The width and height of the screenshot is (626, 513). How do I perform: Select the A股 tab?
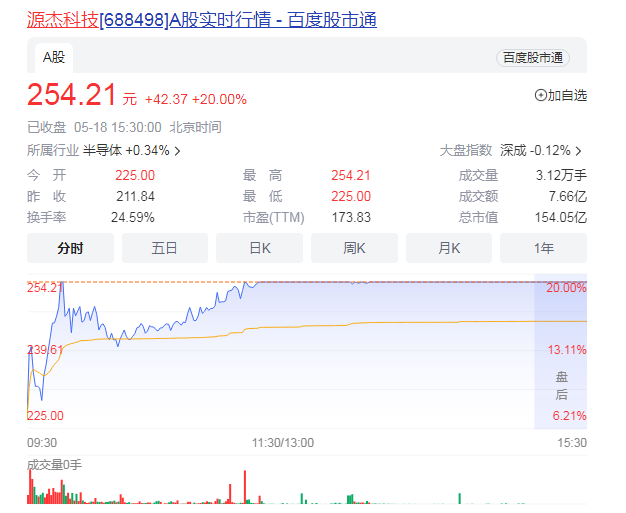click(53, 57)
